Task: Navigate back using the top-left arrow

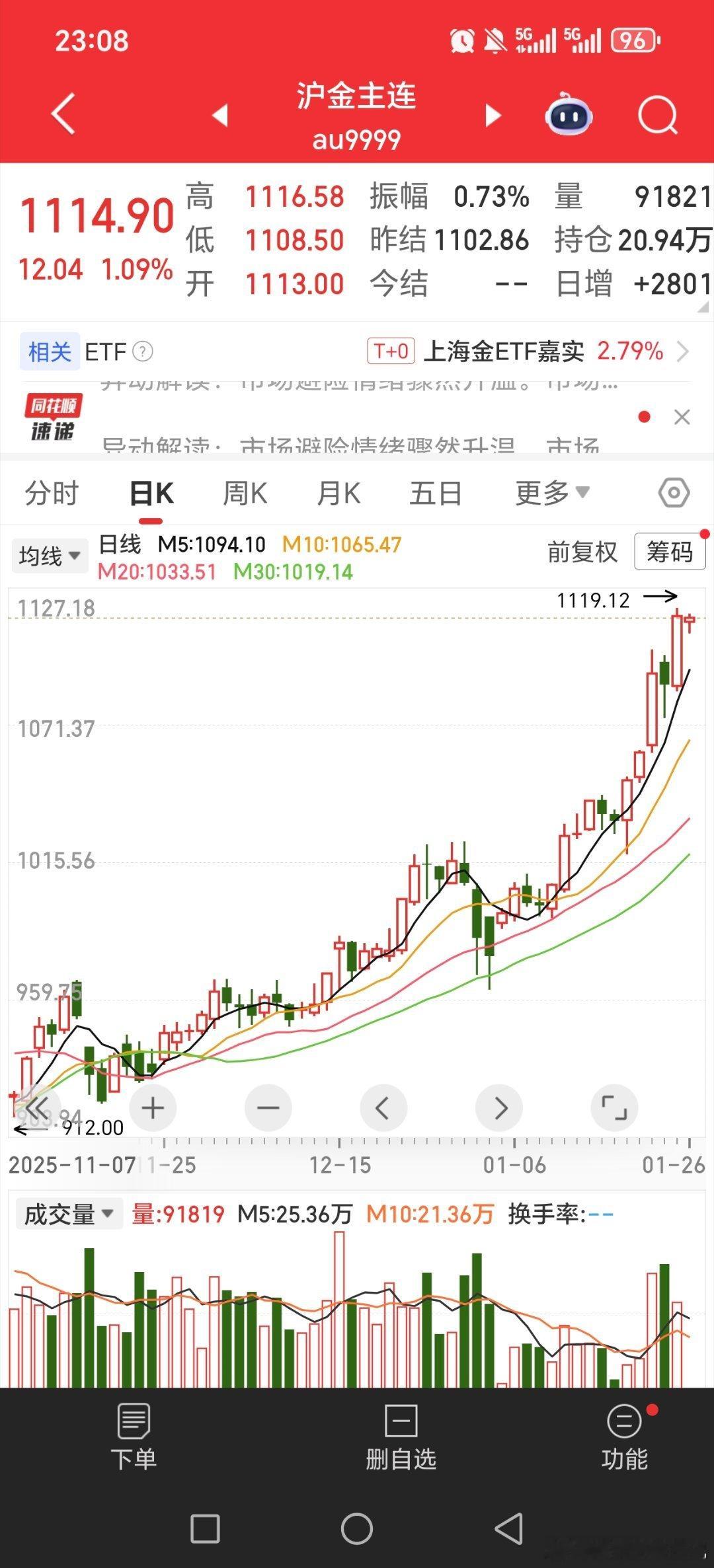Action: pyautogui.click(x=63, y=114)
